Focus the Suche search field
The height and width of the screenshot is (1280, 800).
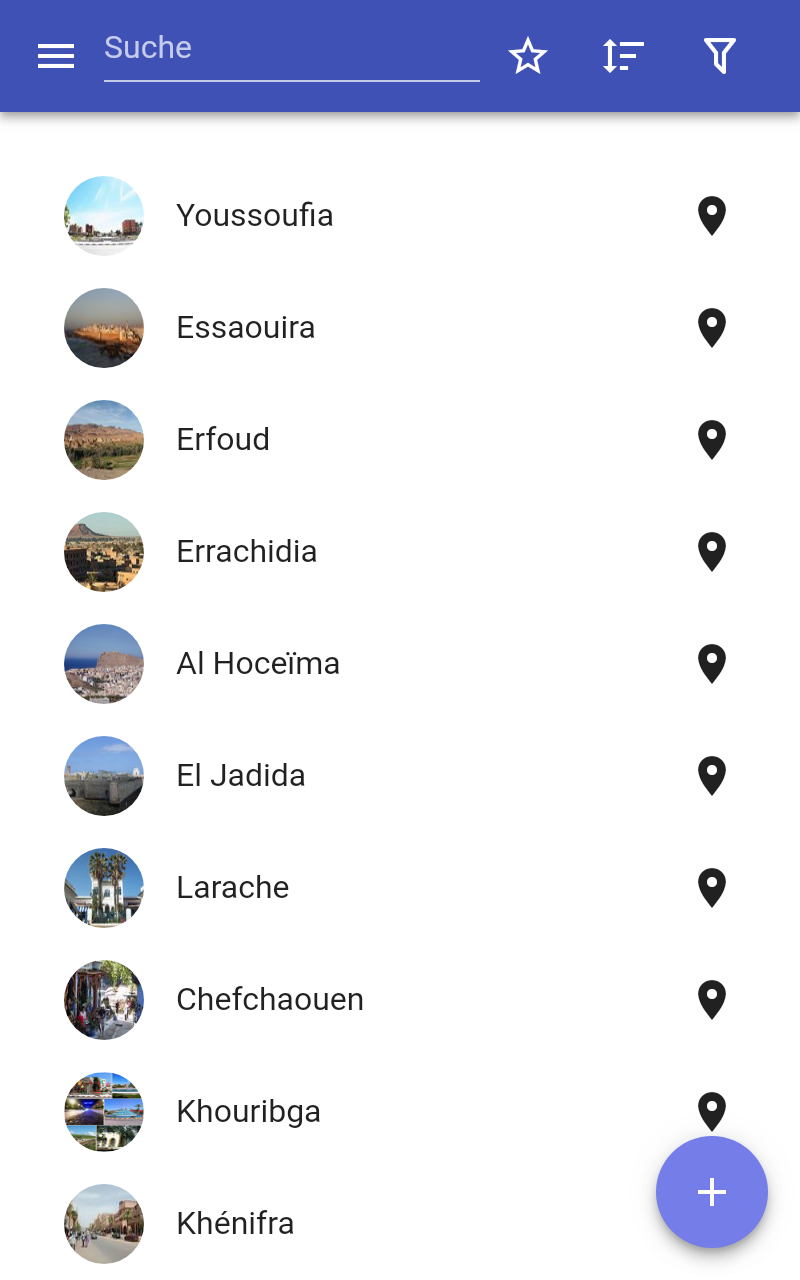[291, 48]
